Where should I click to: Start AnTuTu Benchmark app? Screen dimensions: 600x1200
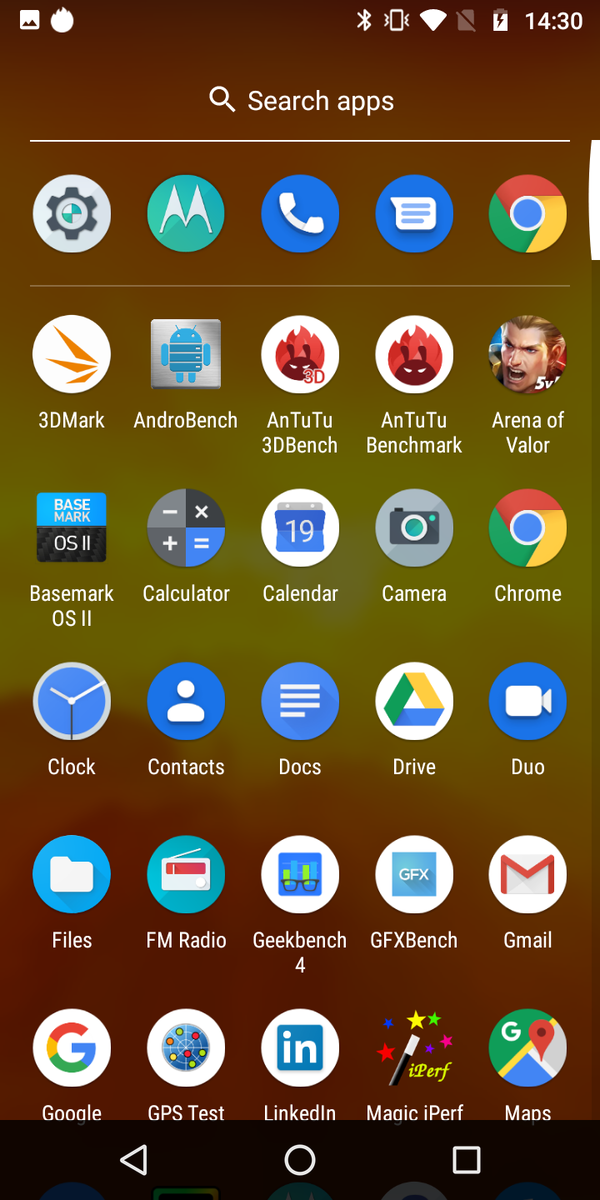(414, 355)
